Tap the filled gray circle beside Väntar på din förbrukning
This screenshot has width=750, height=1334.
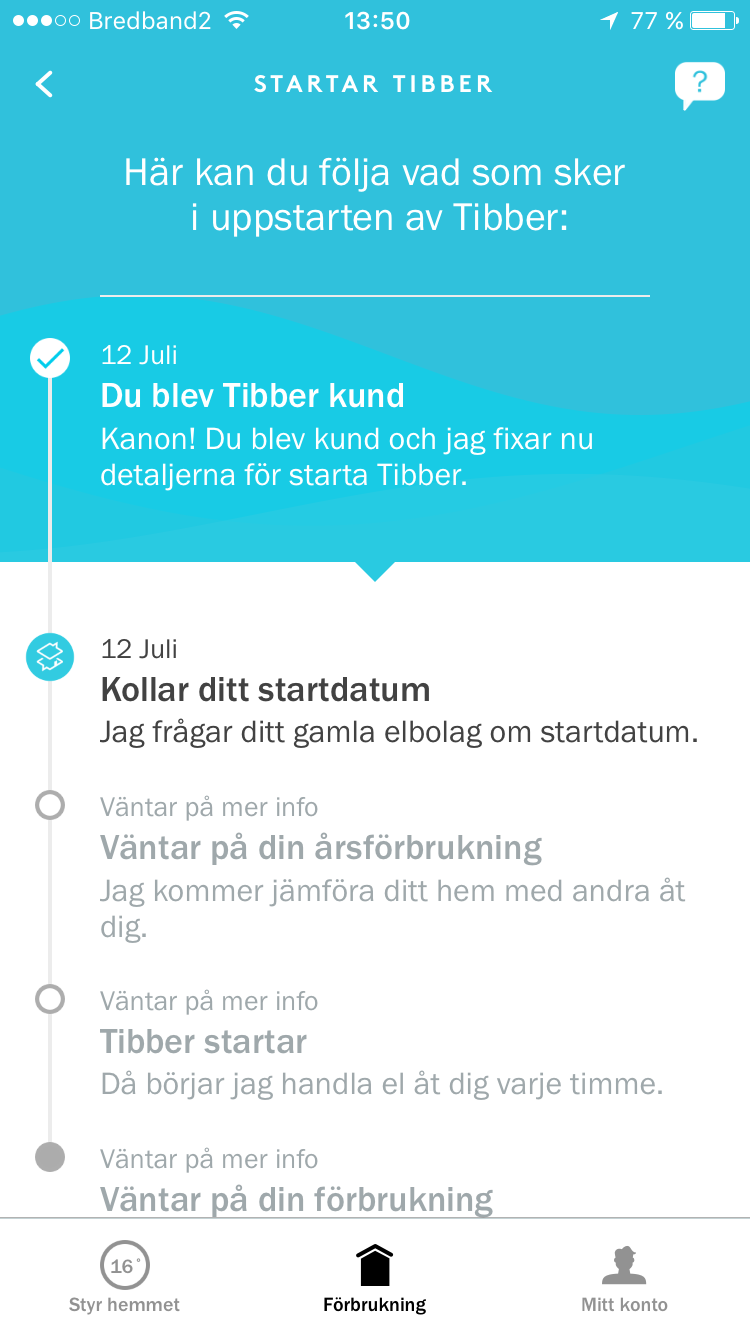(x=50, y=1157)
